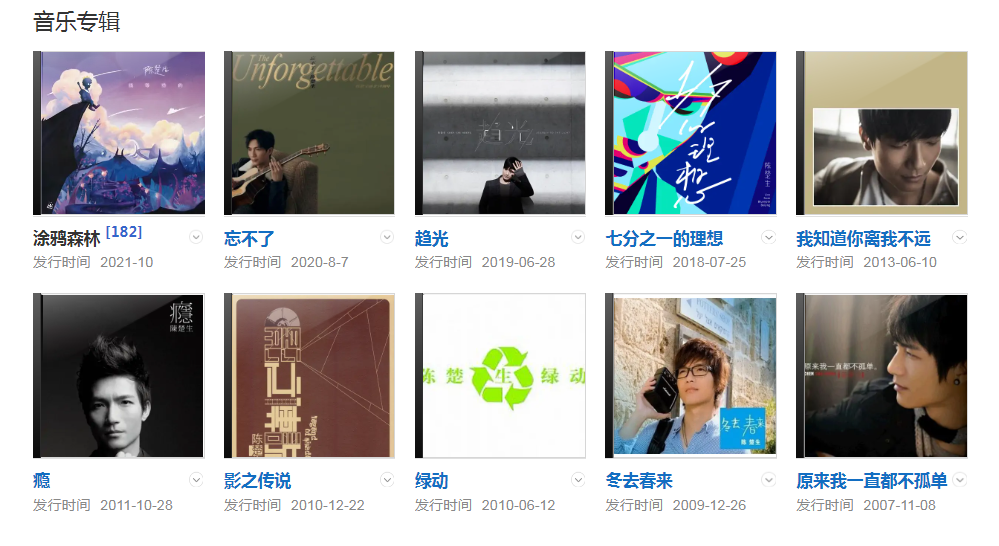Open the 忘不了 album link

pos(249,239)
